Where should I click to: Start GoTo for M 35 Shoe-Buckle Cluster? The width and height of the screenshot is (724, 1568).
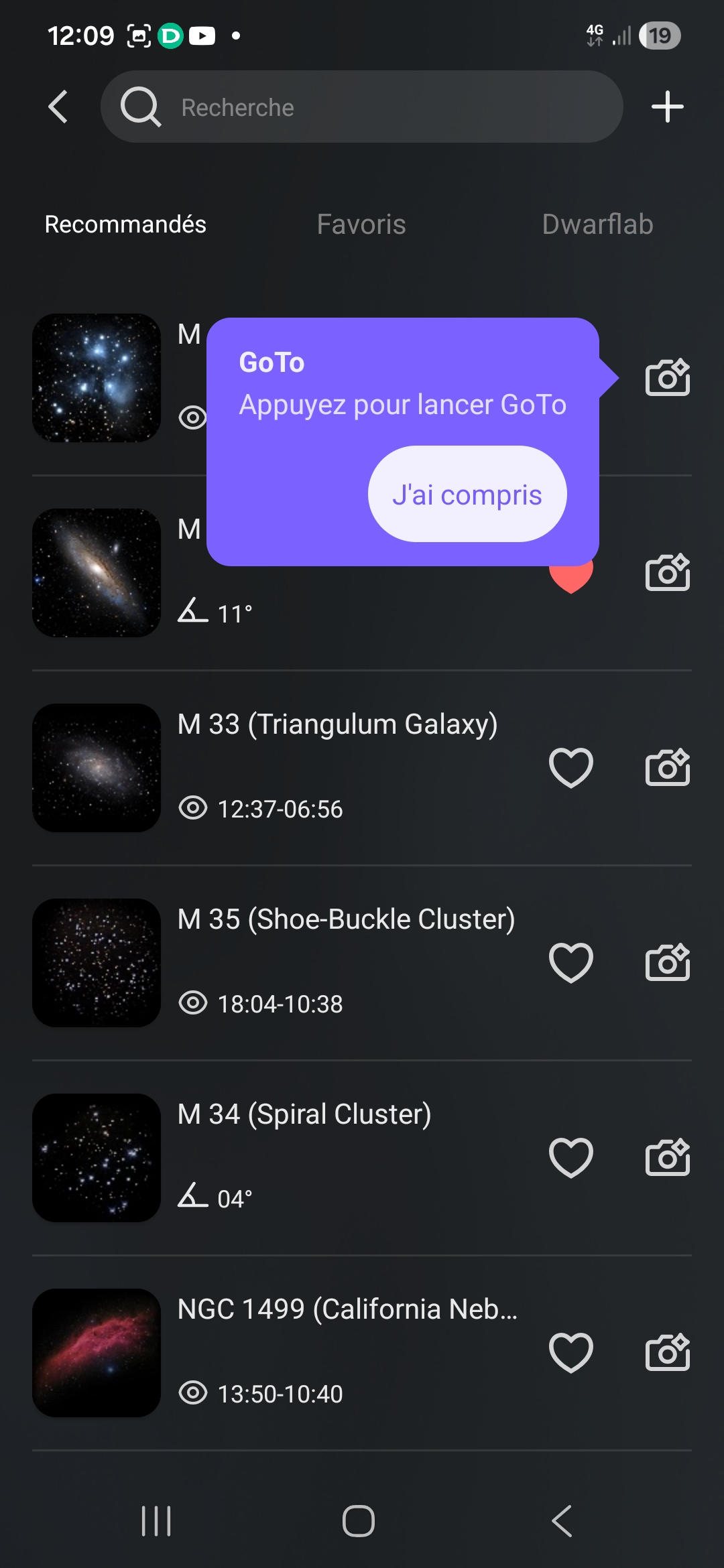667,962
